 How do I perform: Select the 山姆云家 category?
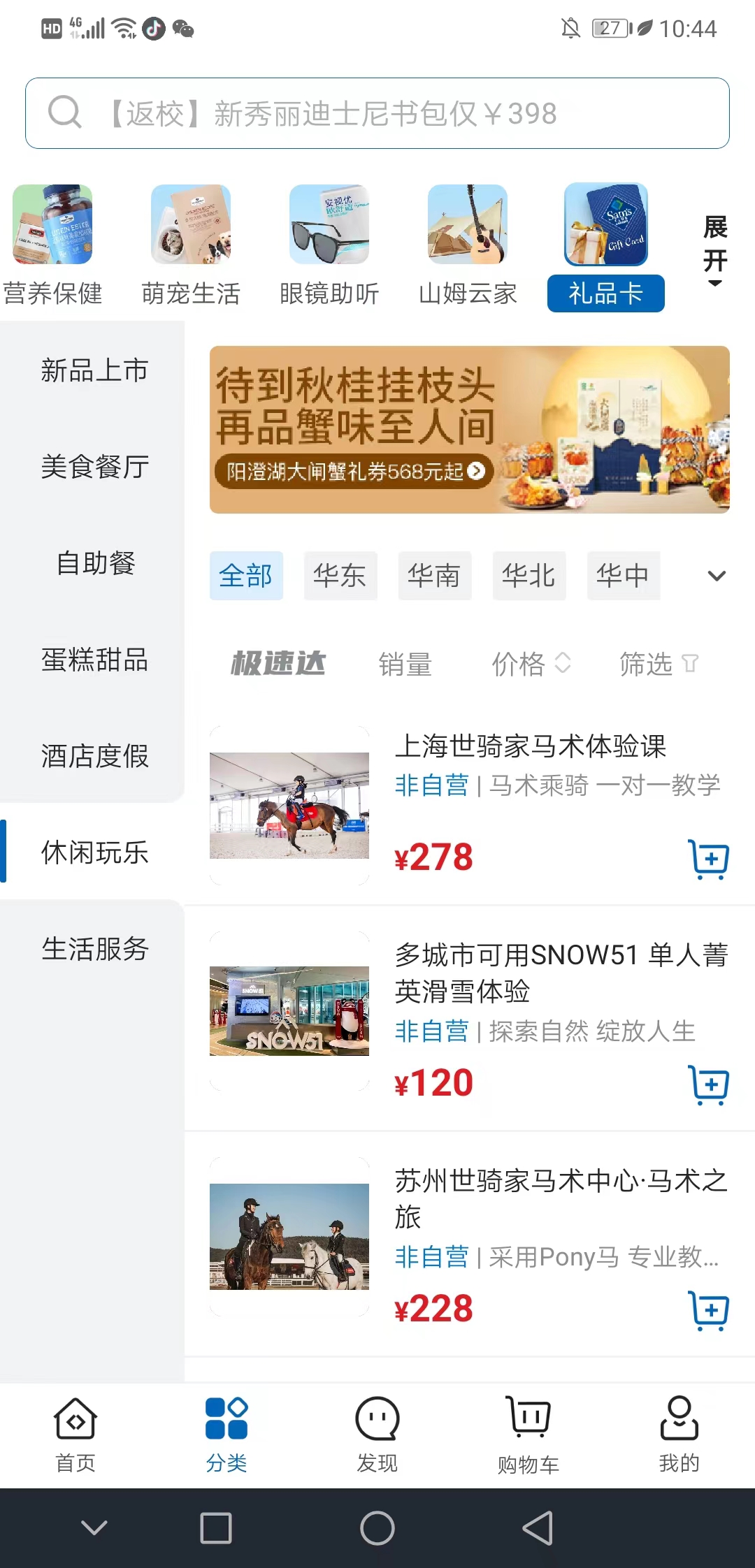point(468,246)
